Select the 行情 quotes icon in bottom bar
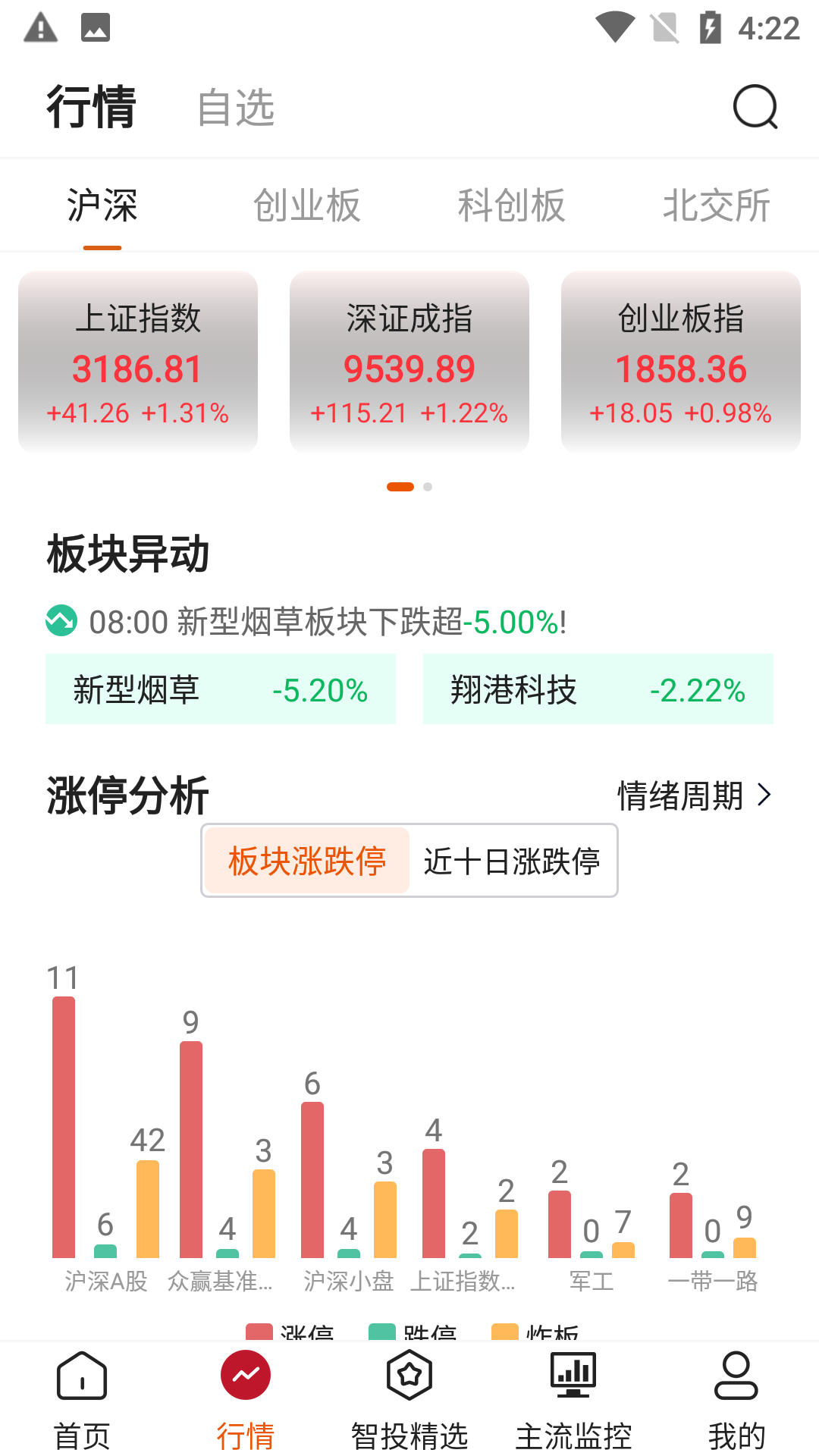 tap(244, 1374)
